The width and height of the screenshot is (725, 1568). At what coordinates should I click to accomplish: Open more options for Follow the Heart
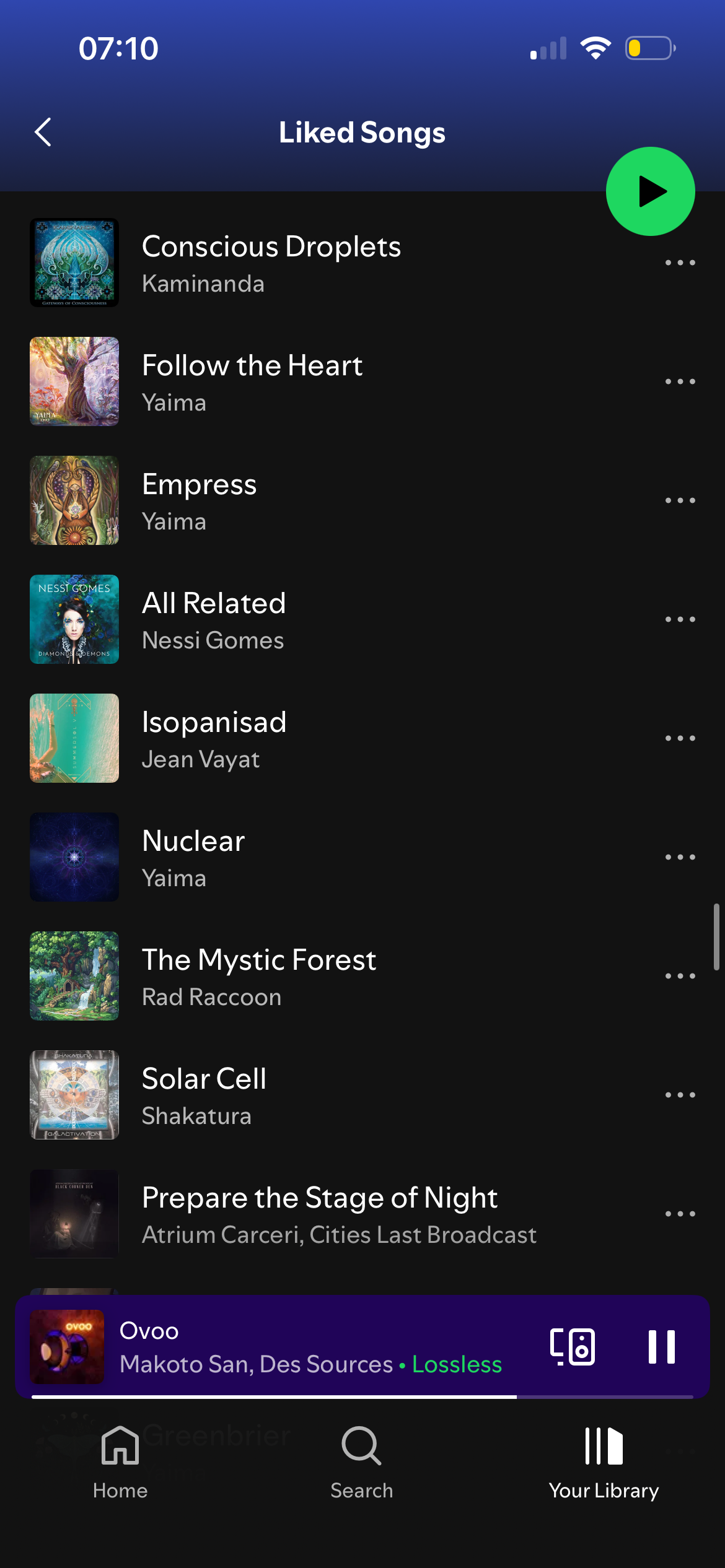pyautogui.click(x=680, y=381)
